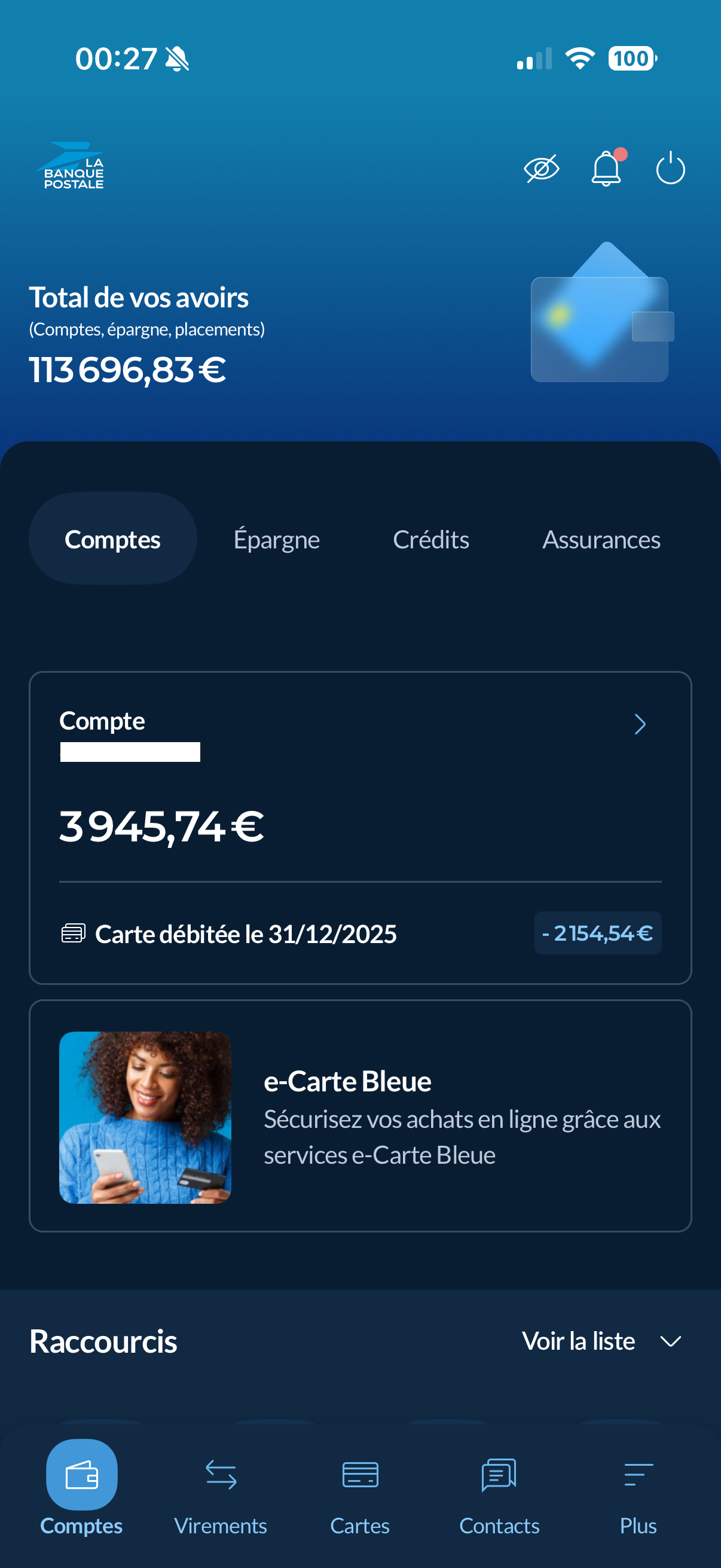Image resolution: width=721 pixels, height=1568 pixels.
Task: Go to Contacts in bottom navigation
Action: tap(499, 1488)
